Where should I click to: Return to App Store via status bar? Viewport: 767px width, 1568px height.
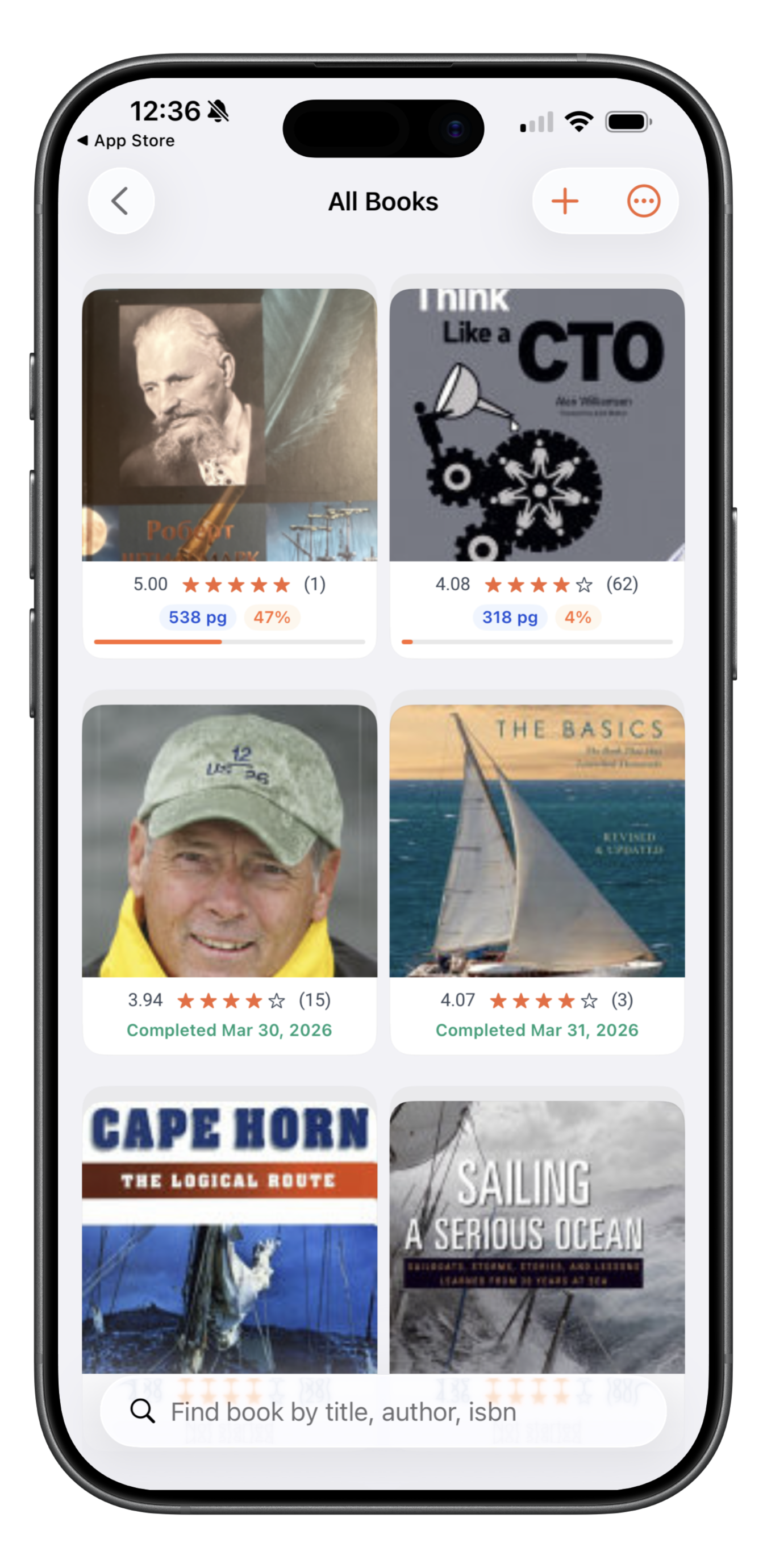coord(127,141)
